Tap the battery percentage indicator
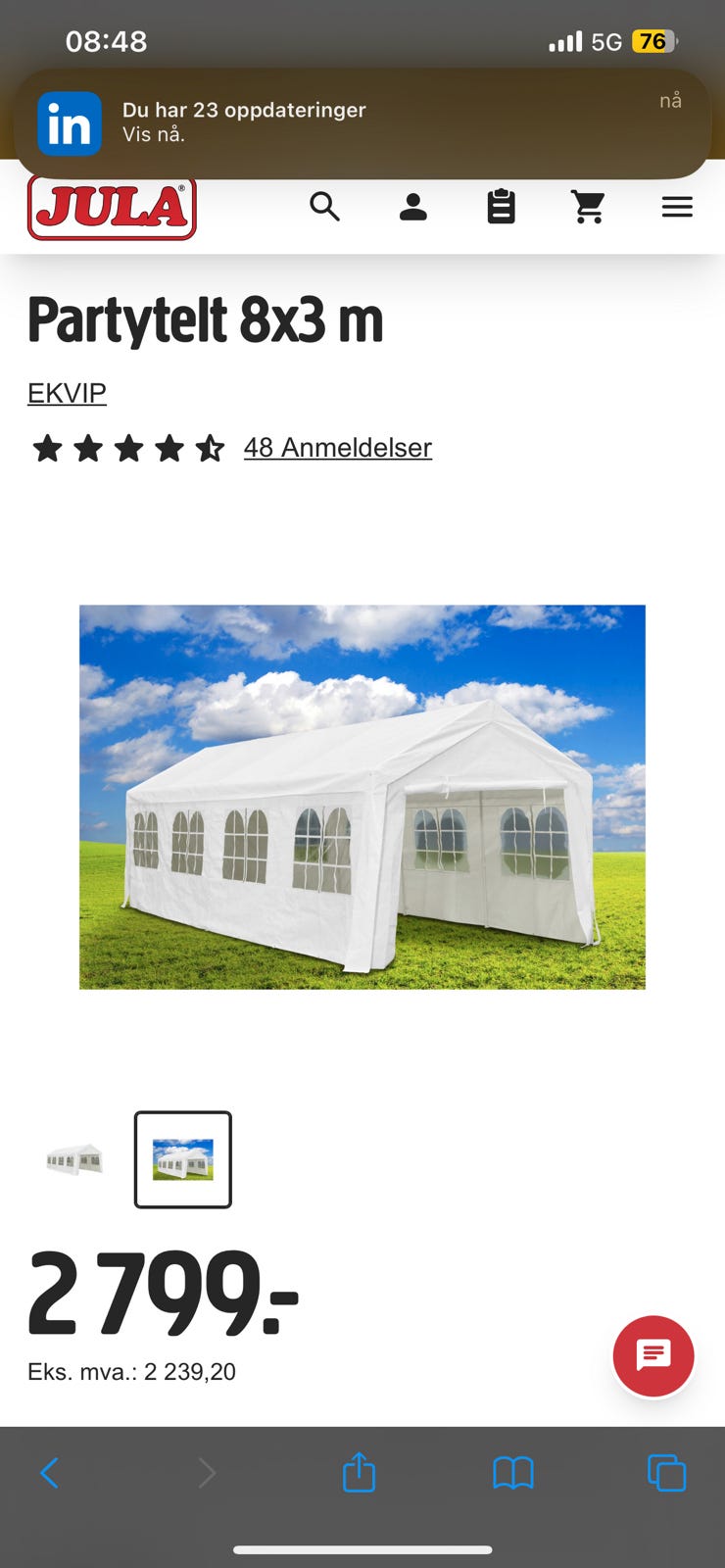This screenshot has height=1568, width=725. 651,41
